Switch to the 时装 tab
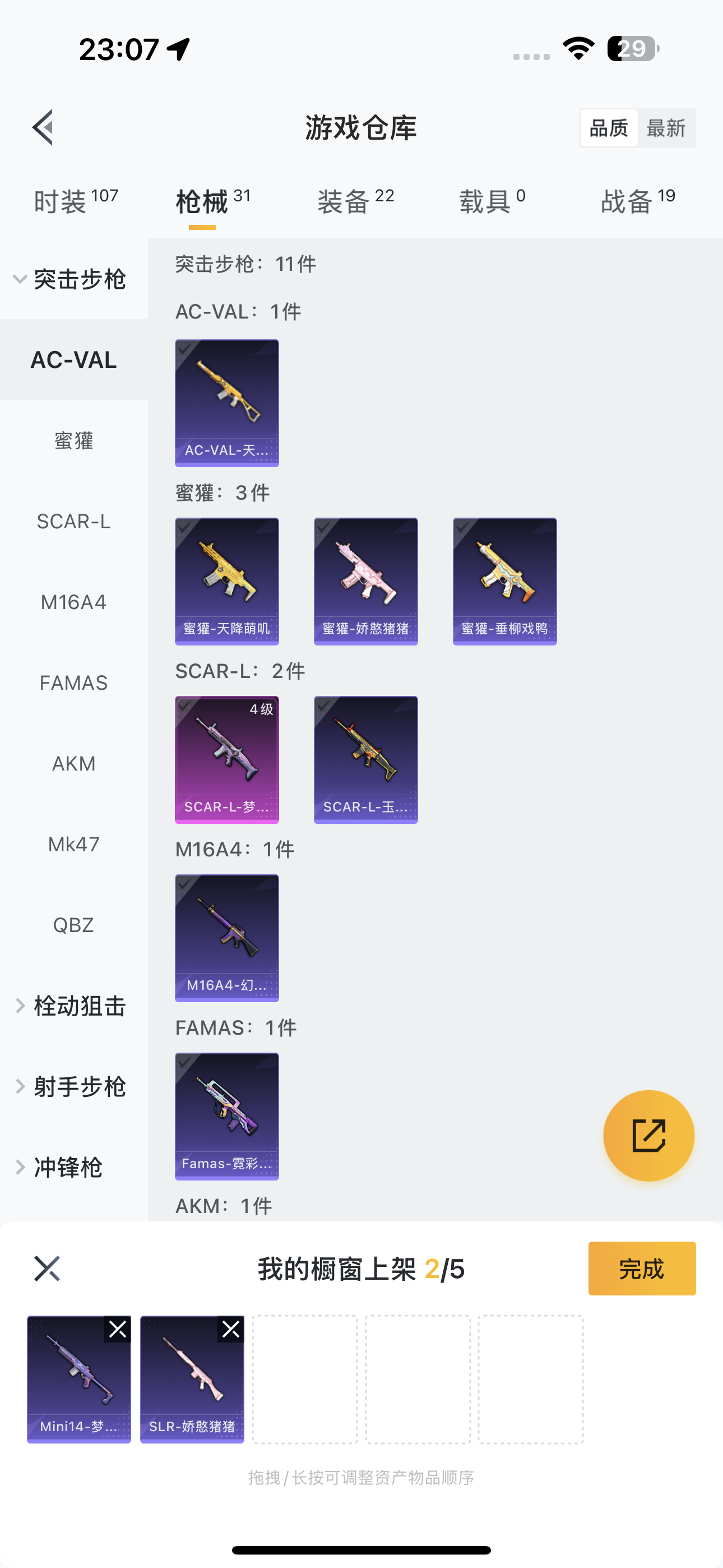 click(76, 201)
